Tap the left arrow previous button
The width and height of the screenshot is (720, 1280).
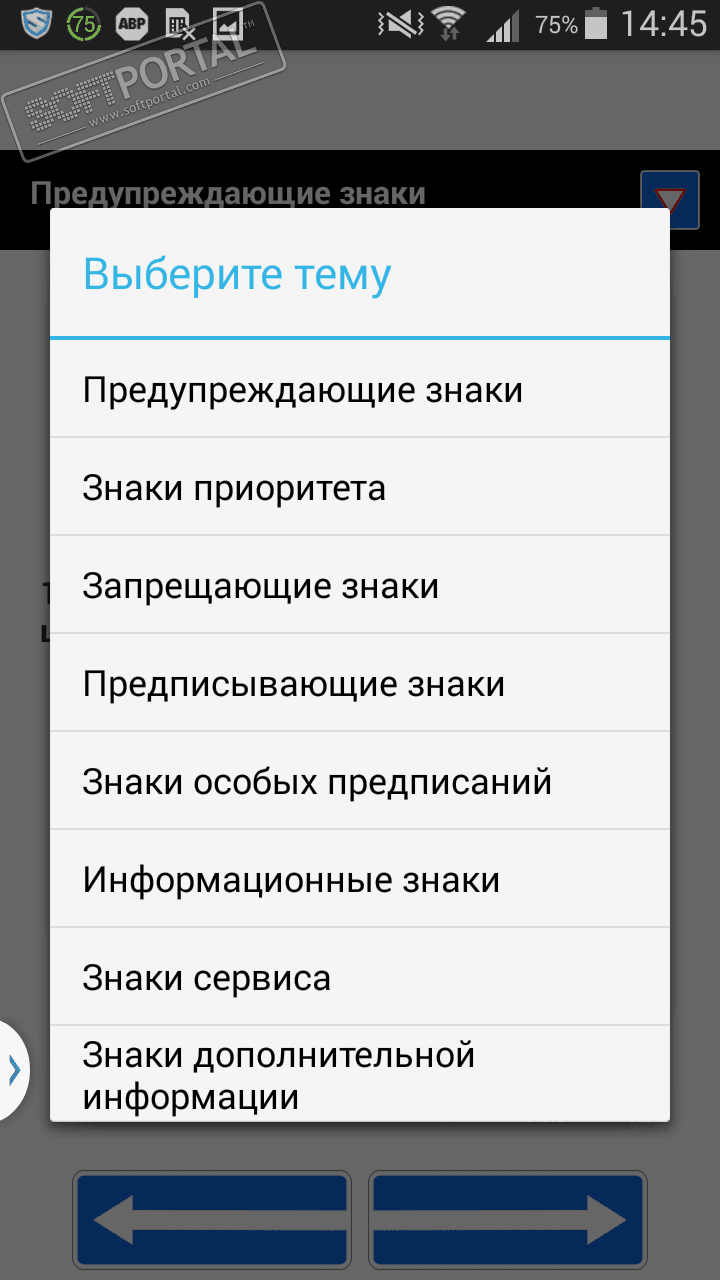coord(211,1220)
